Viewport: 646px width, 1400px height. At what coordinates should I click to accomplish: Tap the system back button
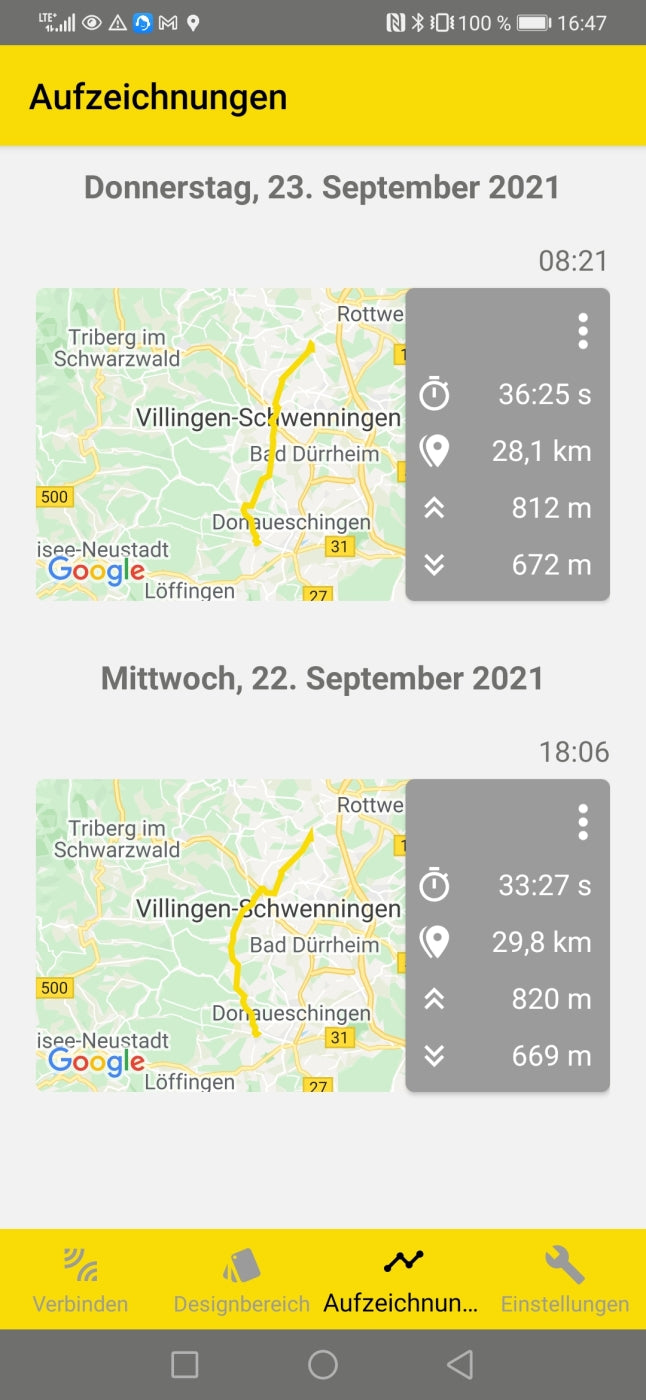coord(460,1364)
